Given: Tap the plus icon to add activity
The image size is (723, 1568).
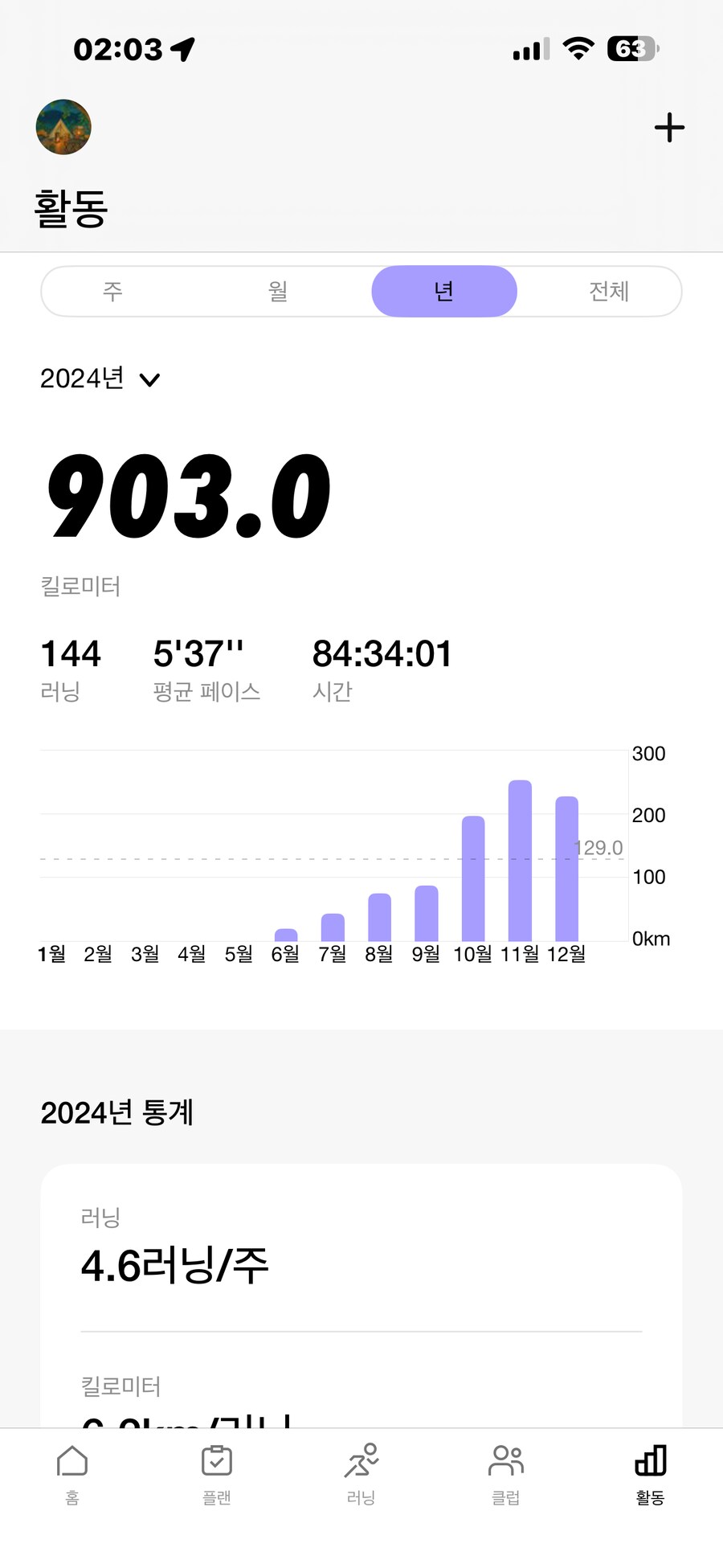Looking at the screenshot, I should tap(669, 127).
